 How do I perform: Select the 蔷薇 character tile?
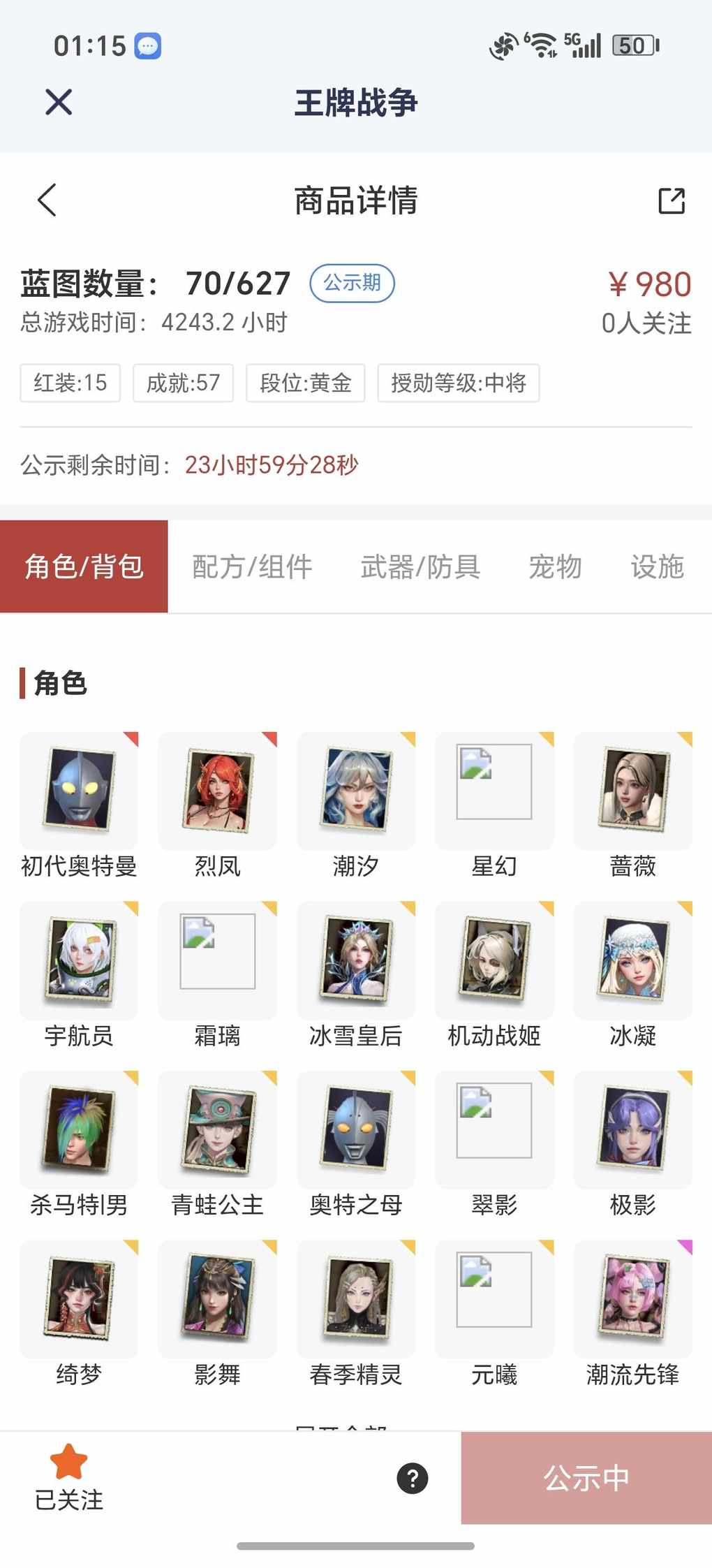(x=633, y=791)
